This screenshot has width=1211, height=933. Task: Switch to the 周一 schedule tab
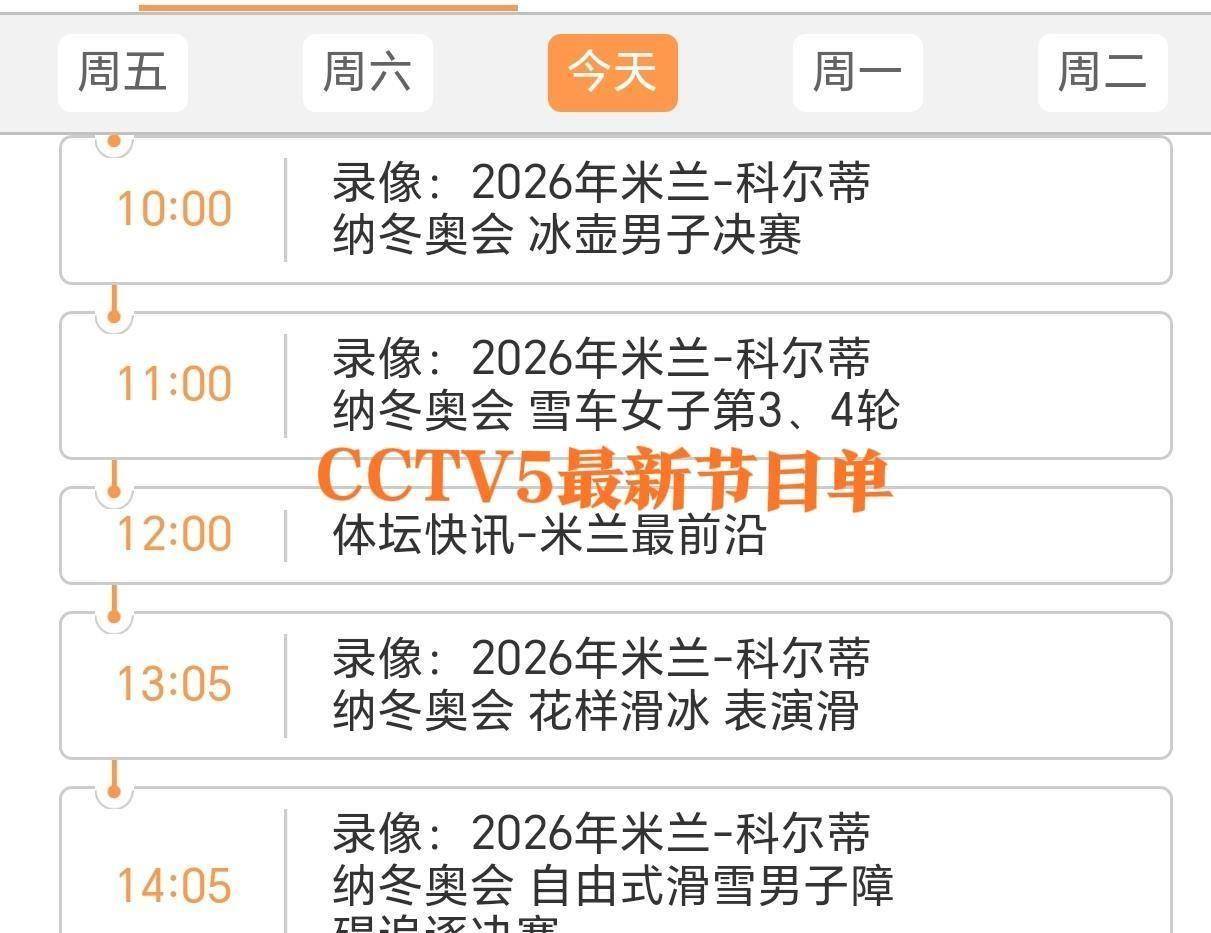(857, 73)
